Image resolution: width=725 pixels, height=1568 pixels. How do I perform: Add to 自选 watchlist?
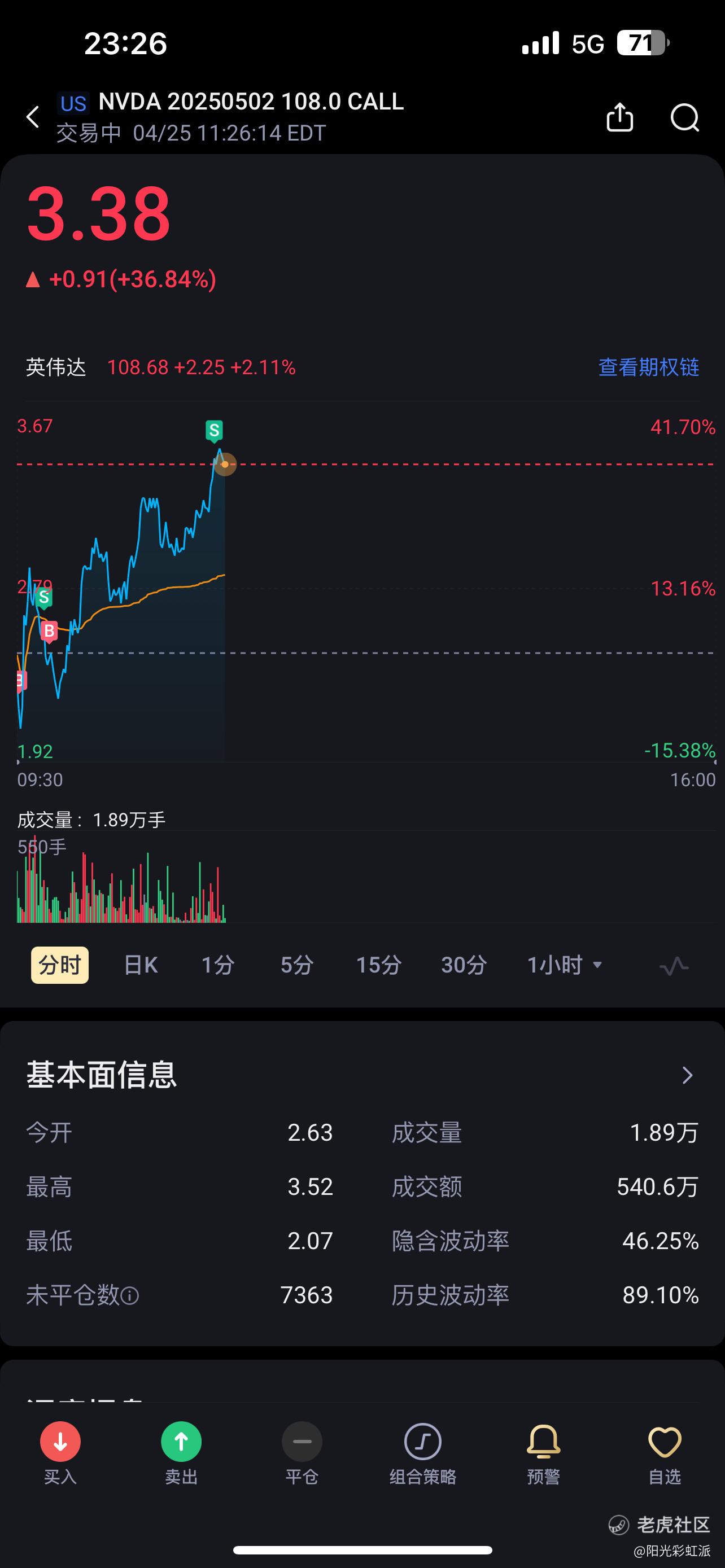click(664, 1453)
